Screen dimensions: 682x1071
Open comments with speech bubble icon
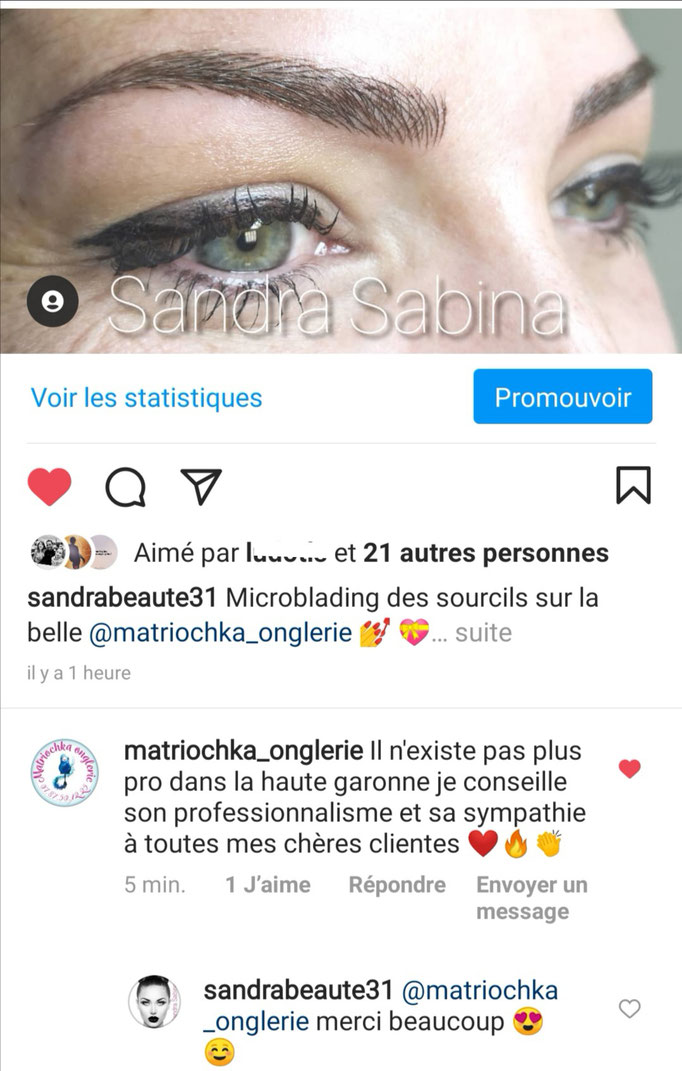coord(126,487)
